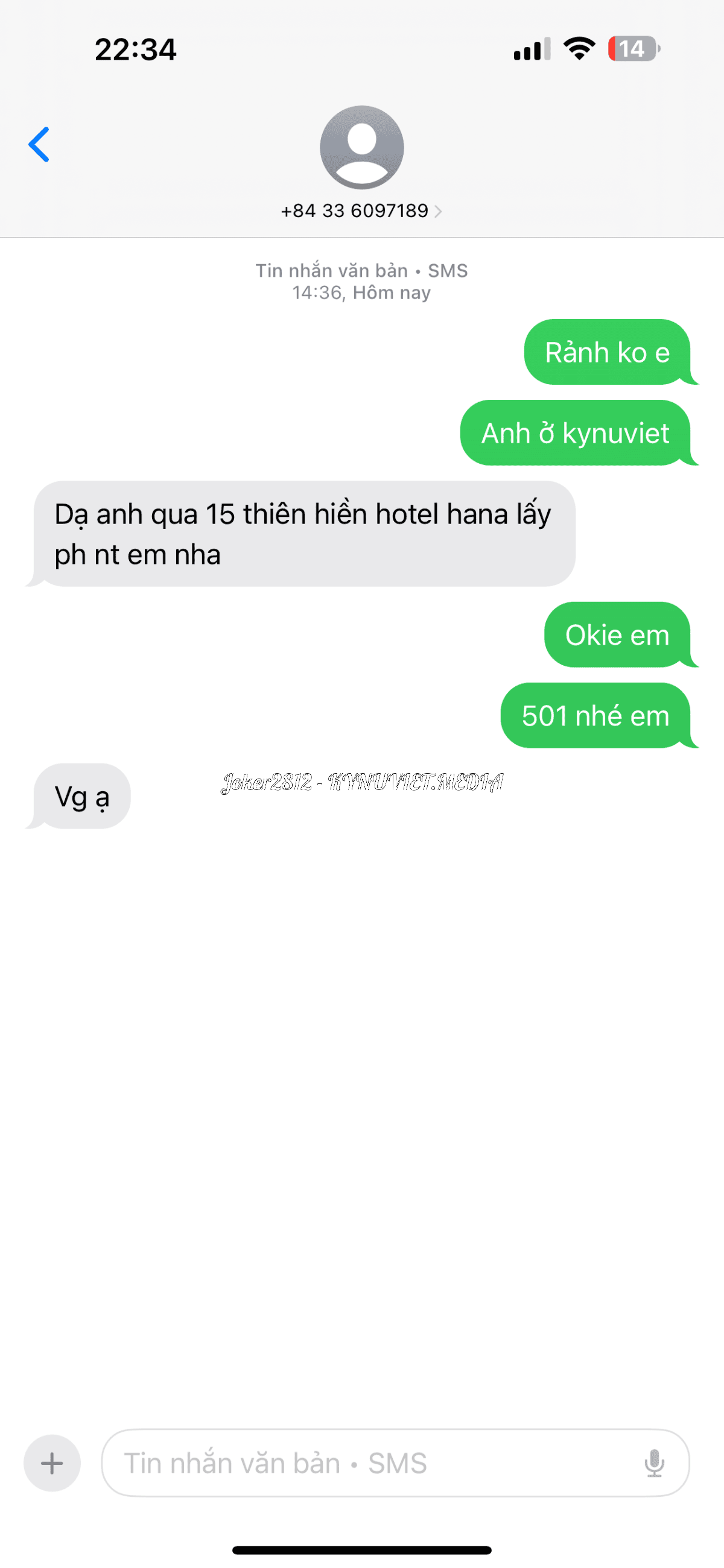Go back to the messages list
724x1568 pixels.
[39, 145]
